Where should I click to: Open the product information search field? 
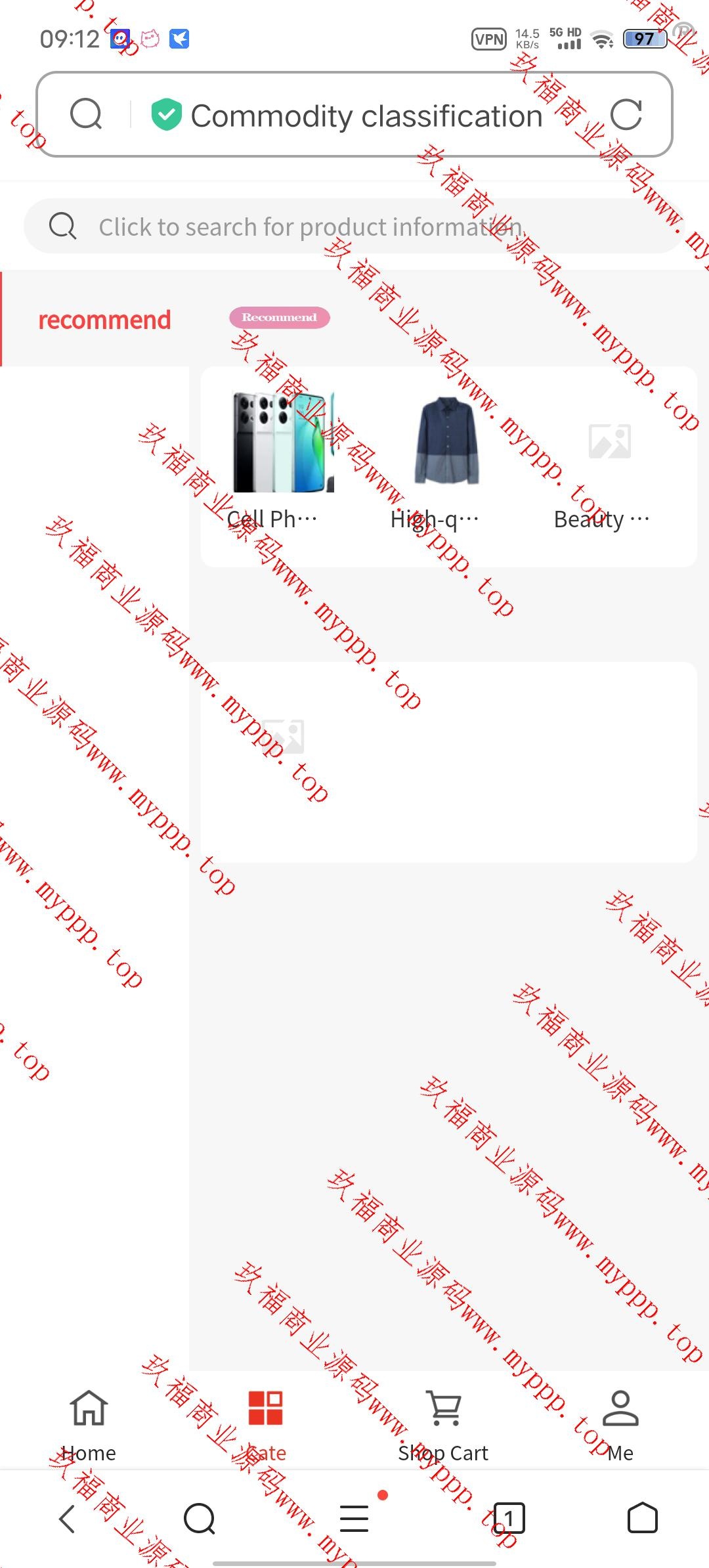[354, 227]
